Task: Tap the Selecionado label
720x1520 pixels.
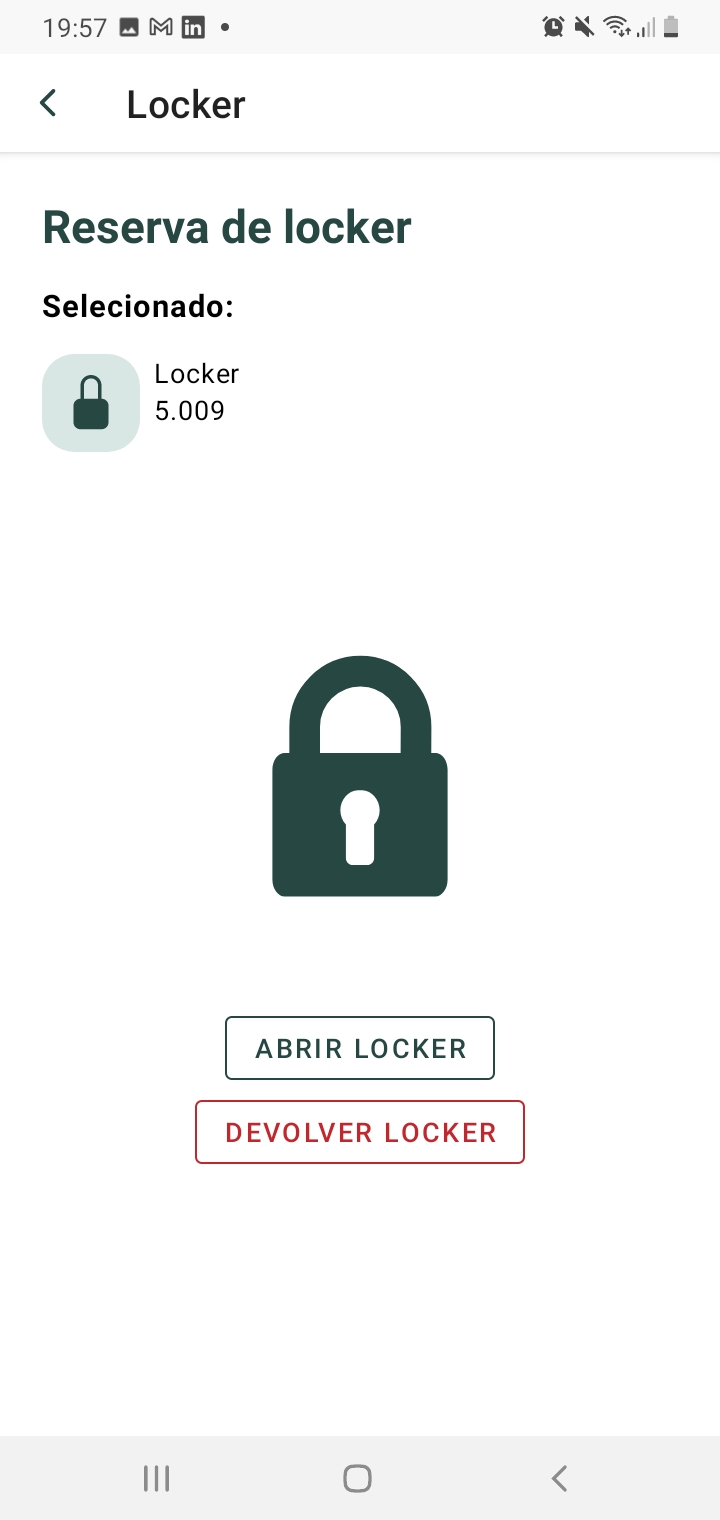Action: (137, 306)
